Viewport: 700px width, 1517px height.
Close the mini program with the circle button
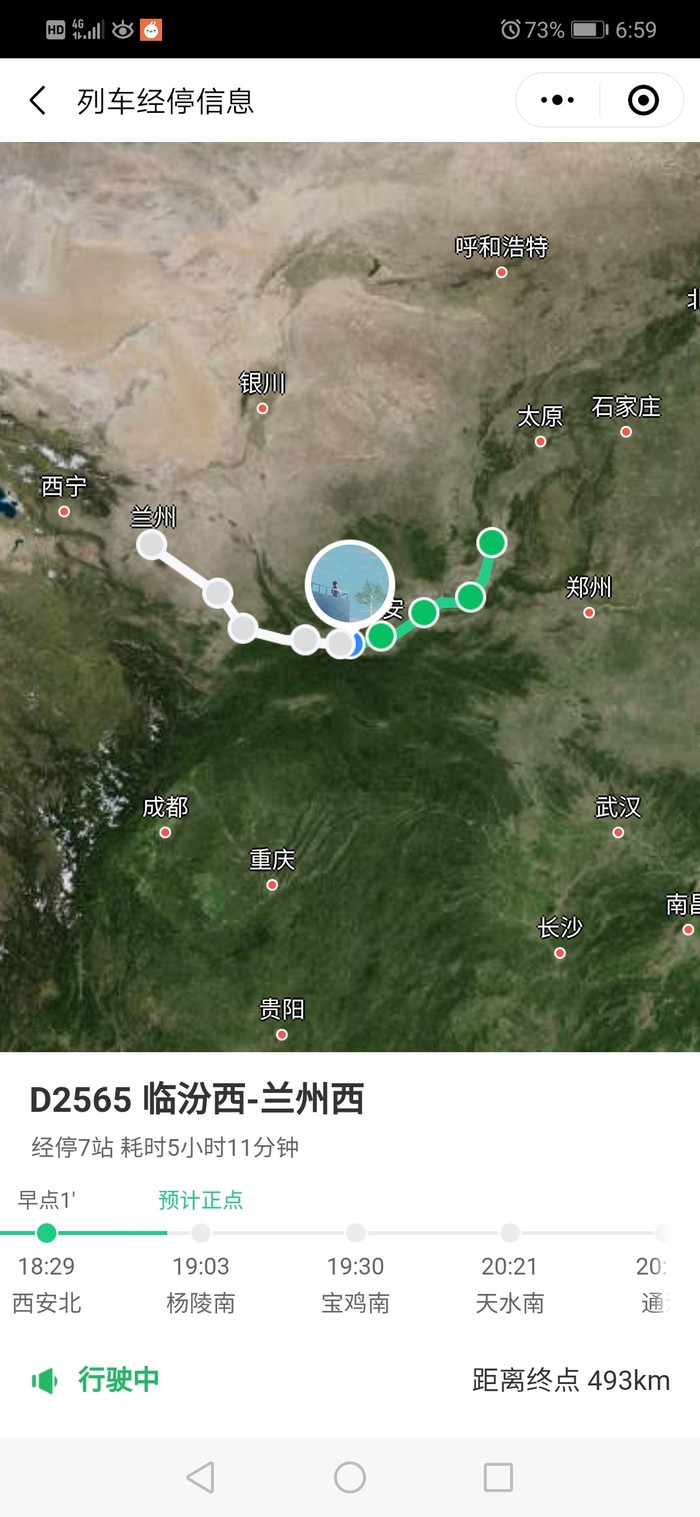point(642,100)
